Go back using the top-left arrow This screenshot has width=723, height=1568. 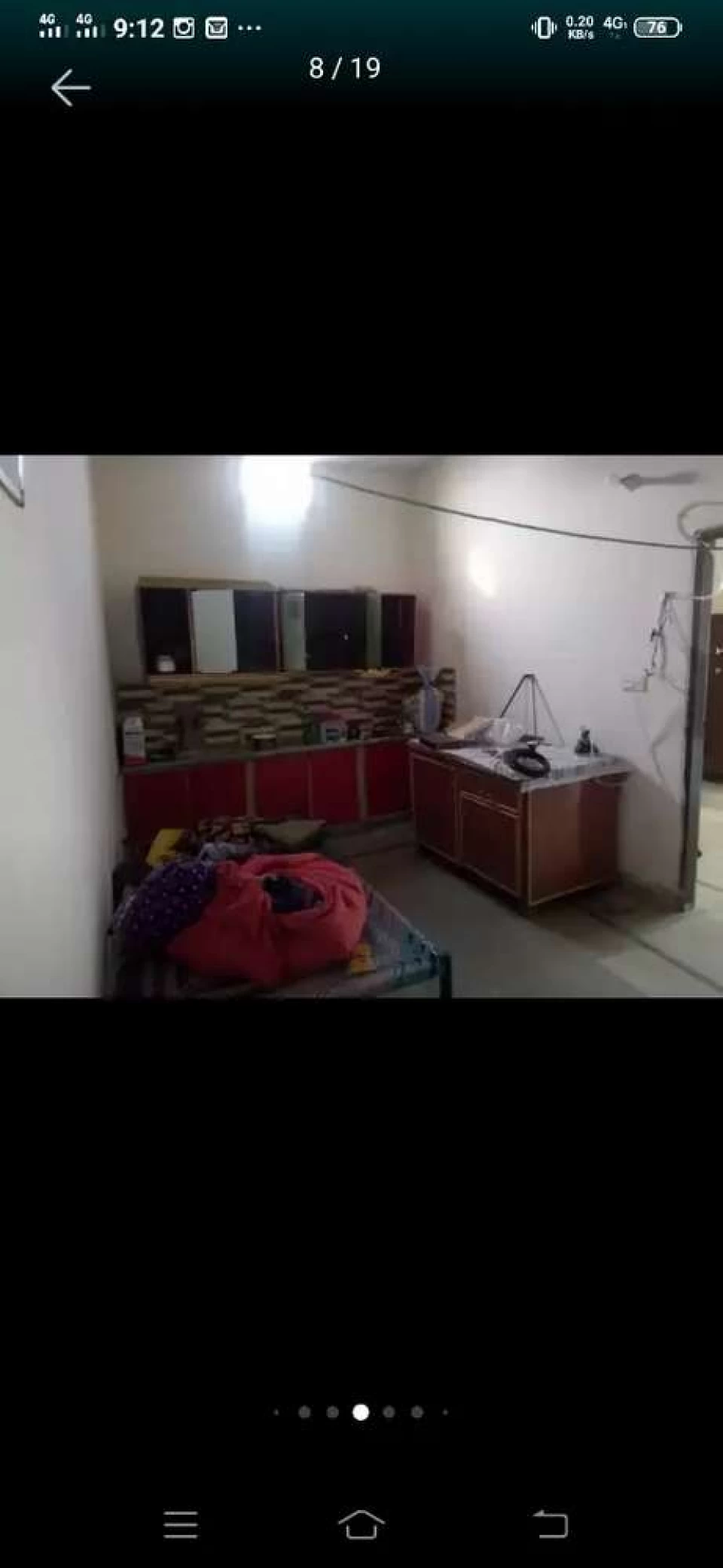tap(71, 87)
